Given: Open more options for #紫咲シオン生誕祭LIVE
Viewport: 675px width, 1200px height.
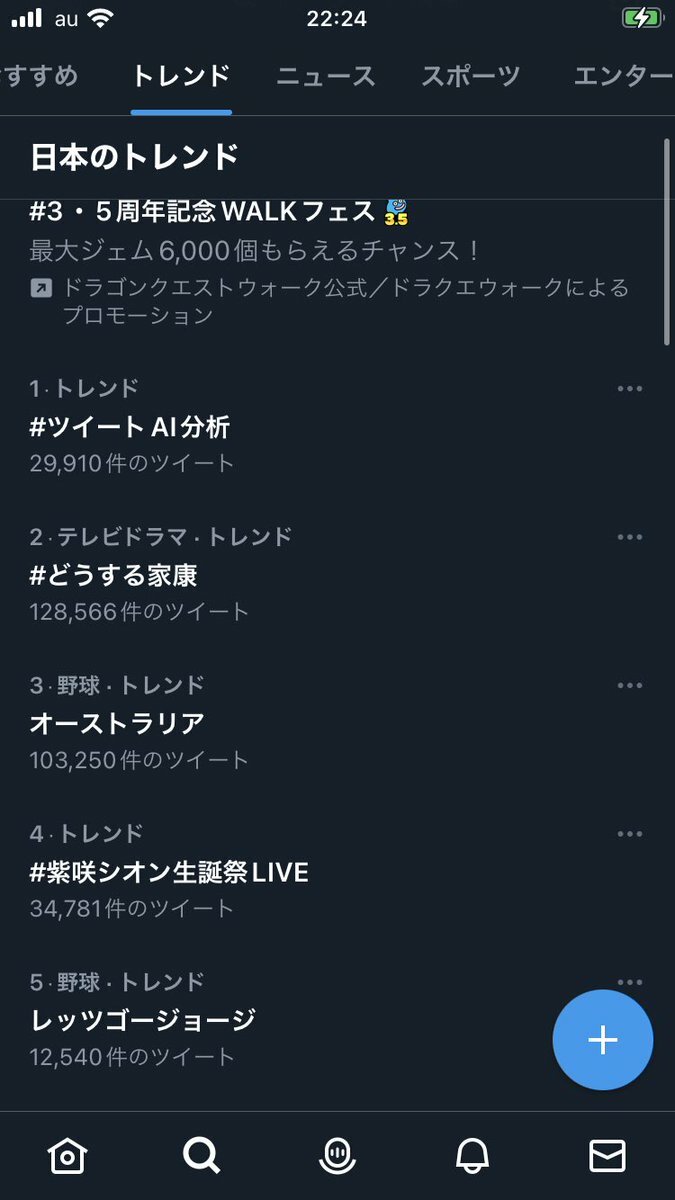Looking at the screenshot, I should pos(630,834).
